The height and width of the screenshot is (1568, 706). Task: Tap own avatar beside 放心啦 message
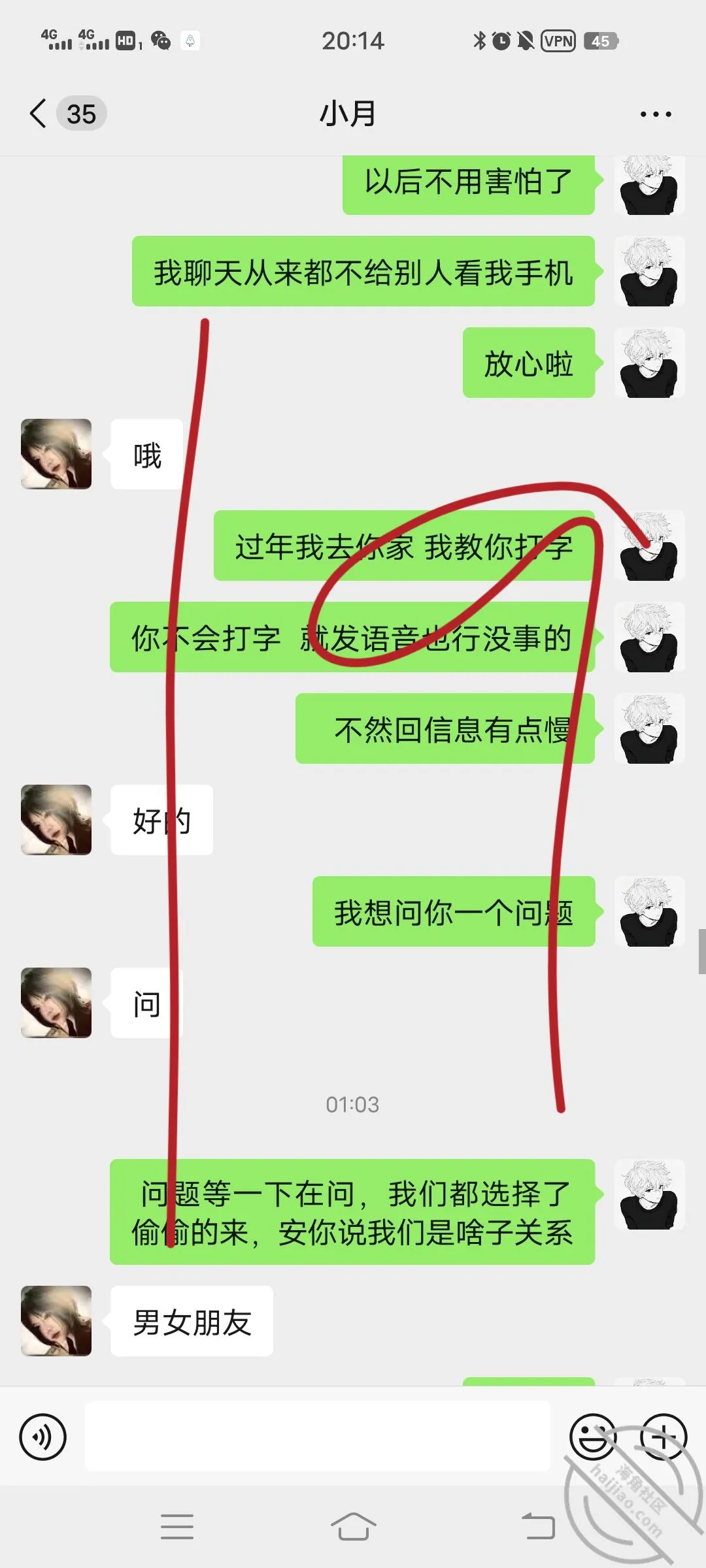pyautogui.click(x=650, y=363)
